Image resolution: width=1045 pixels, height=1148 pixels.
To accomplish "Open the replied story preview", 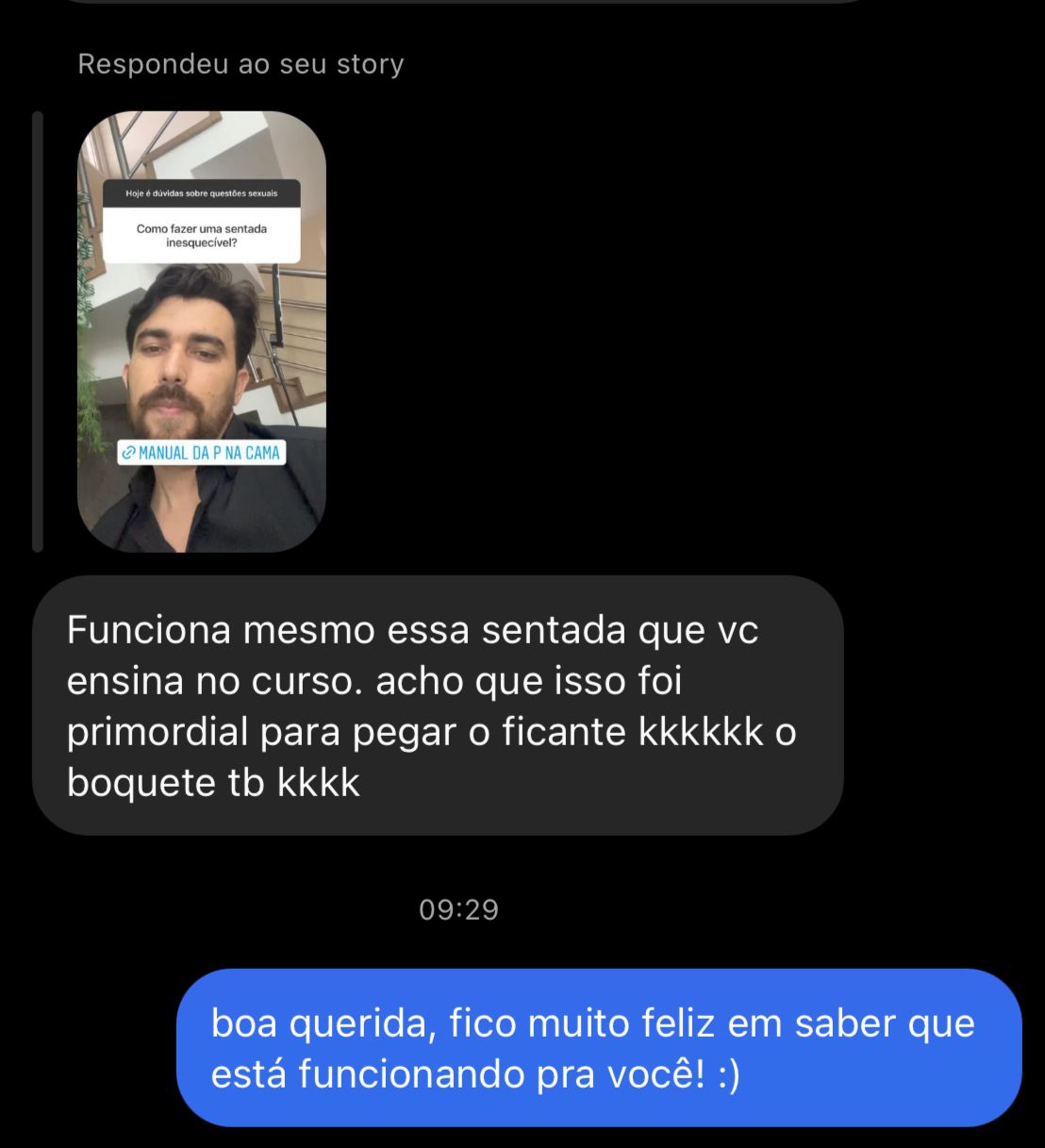I will point(202,331).
